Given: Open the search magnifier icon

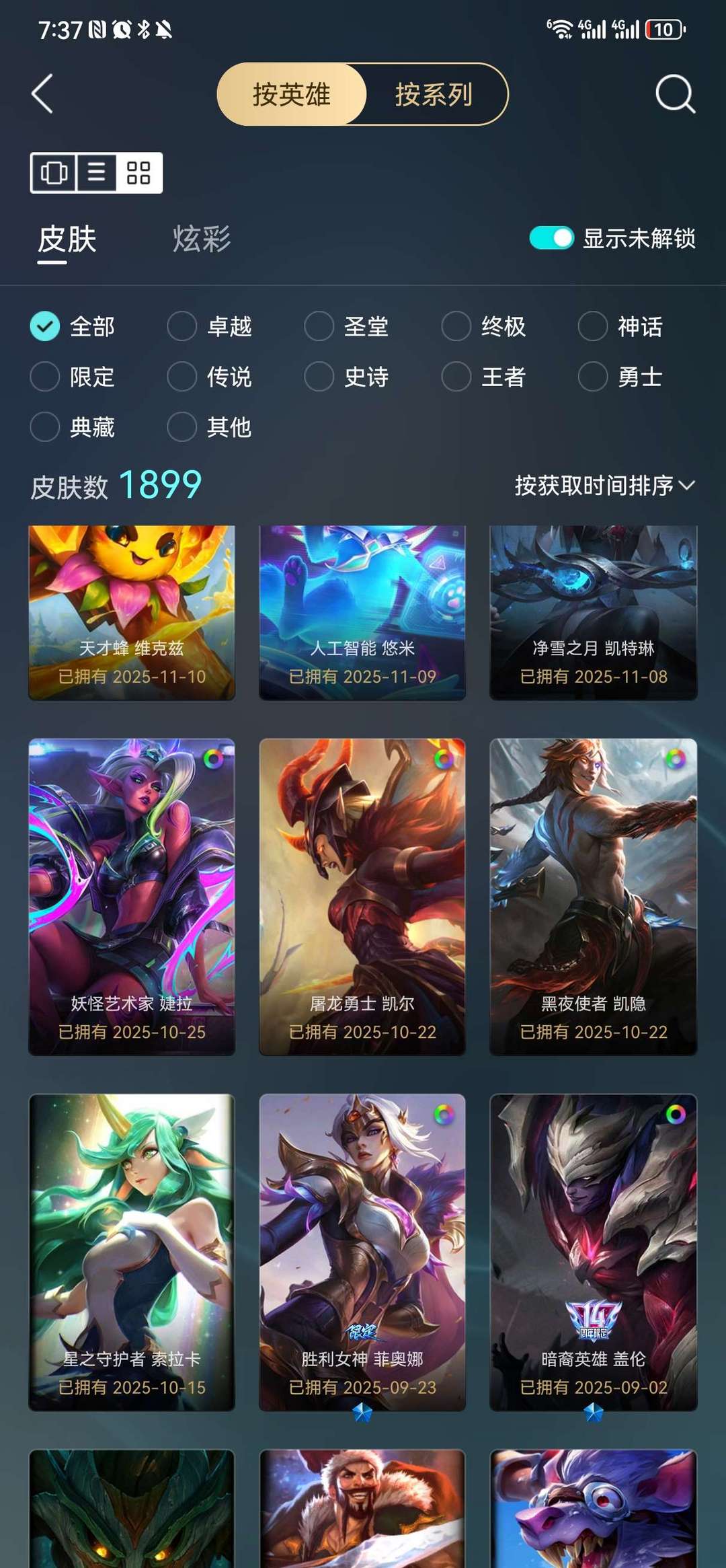Looking at the screenshot, I should [675, 94].
